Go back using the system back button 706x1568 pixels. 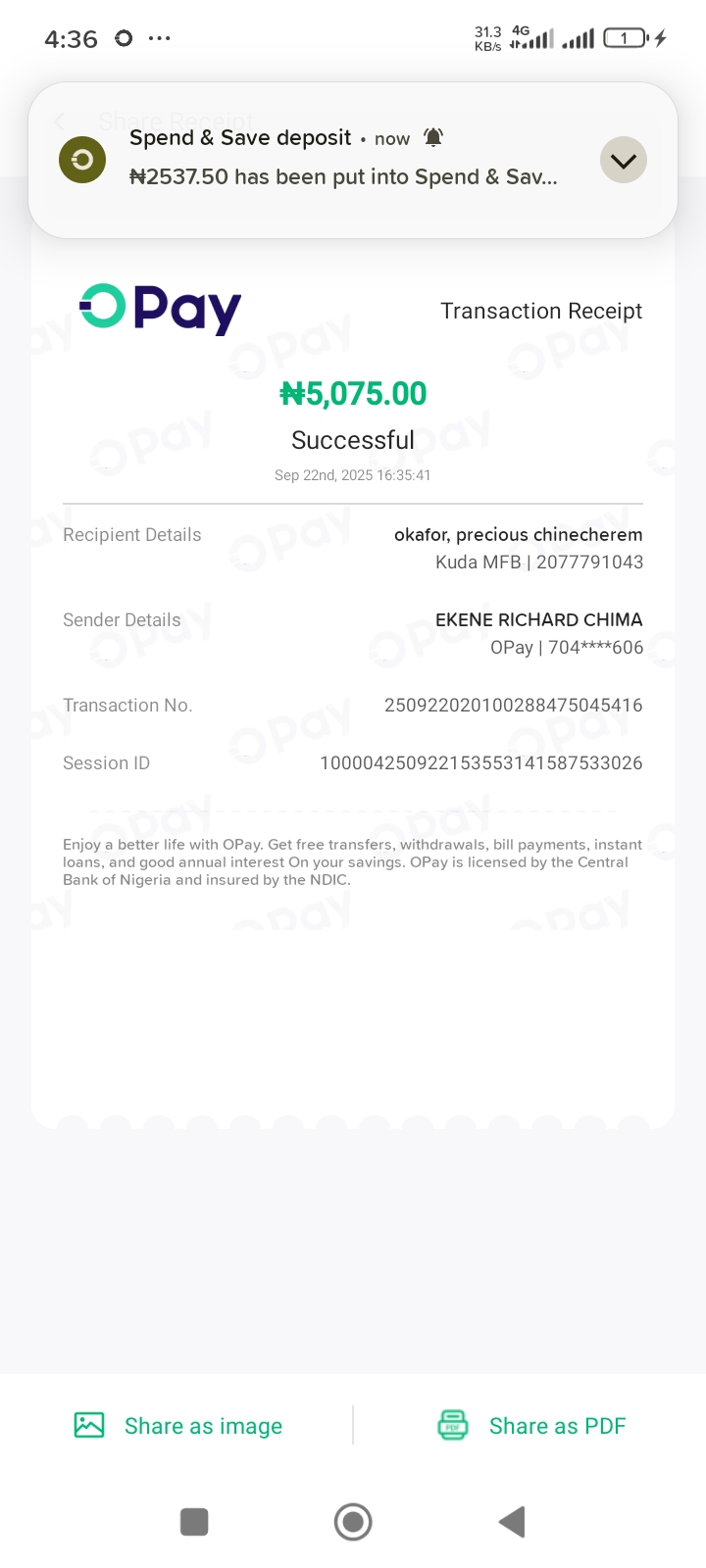pos(512,1522)
